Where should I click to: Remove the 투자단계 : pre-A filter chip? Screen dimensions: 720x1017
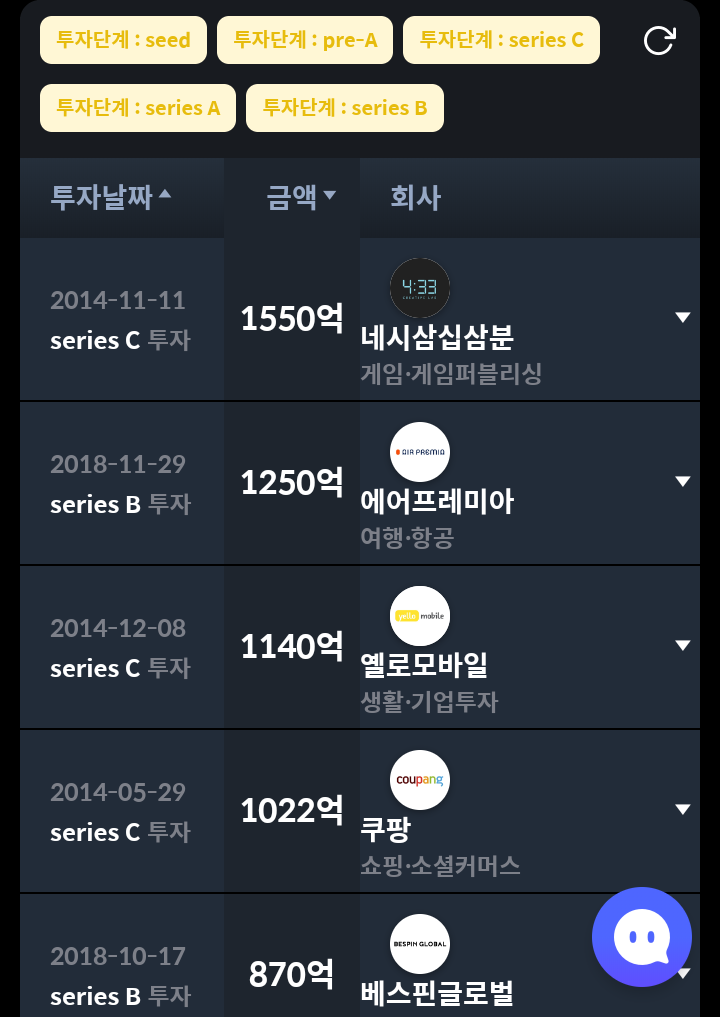pyautogui.click(x=305, y=40)
